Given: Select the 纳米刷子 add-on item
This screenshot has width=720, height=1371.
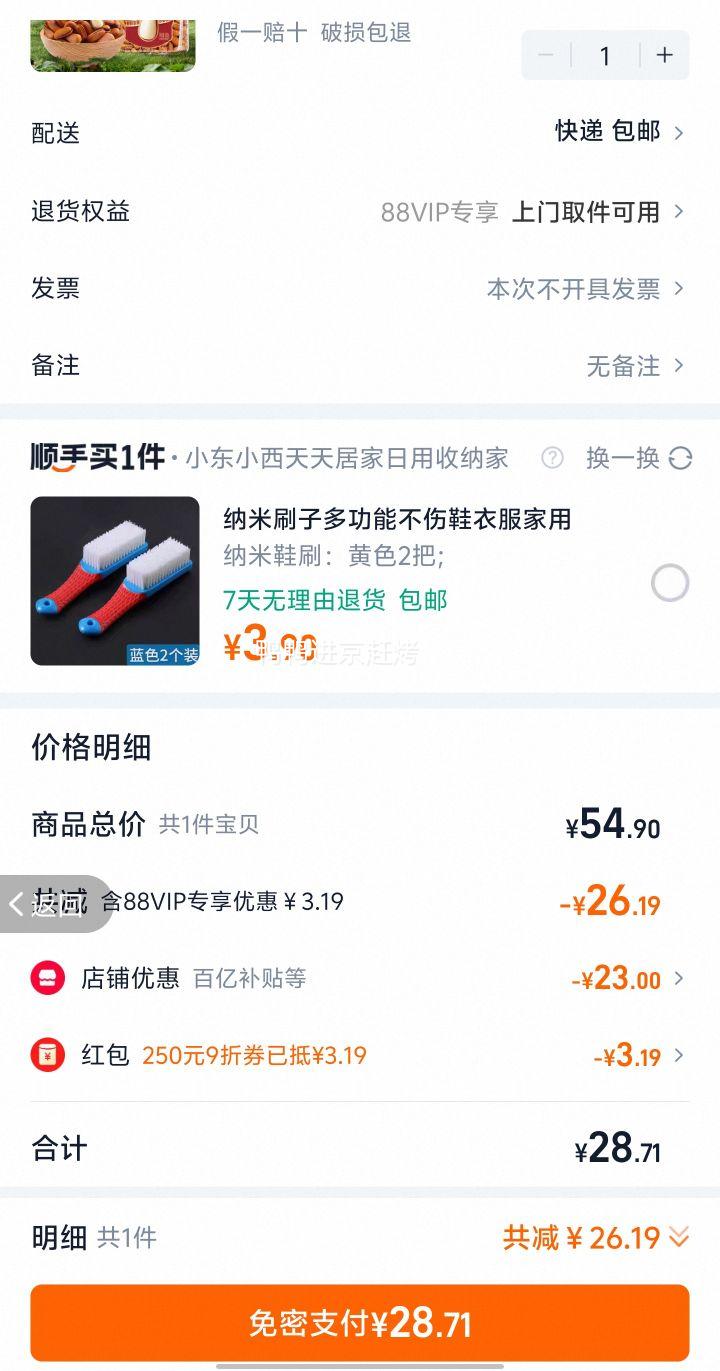Looking at the screenshot, I should pyautogui.click(x=670, y=582).
